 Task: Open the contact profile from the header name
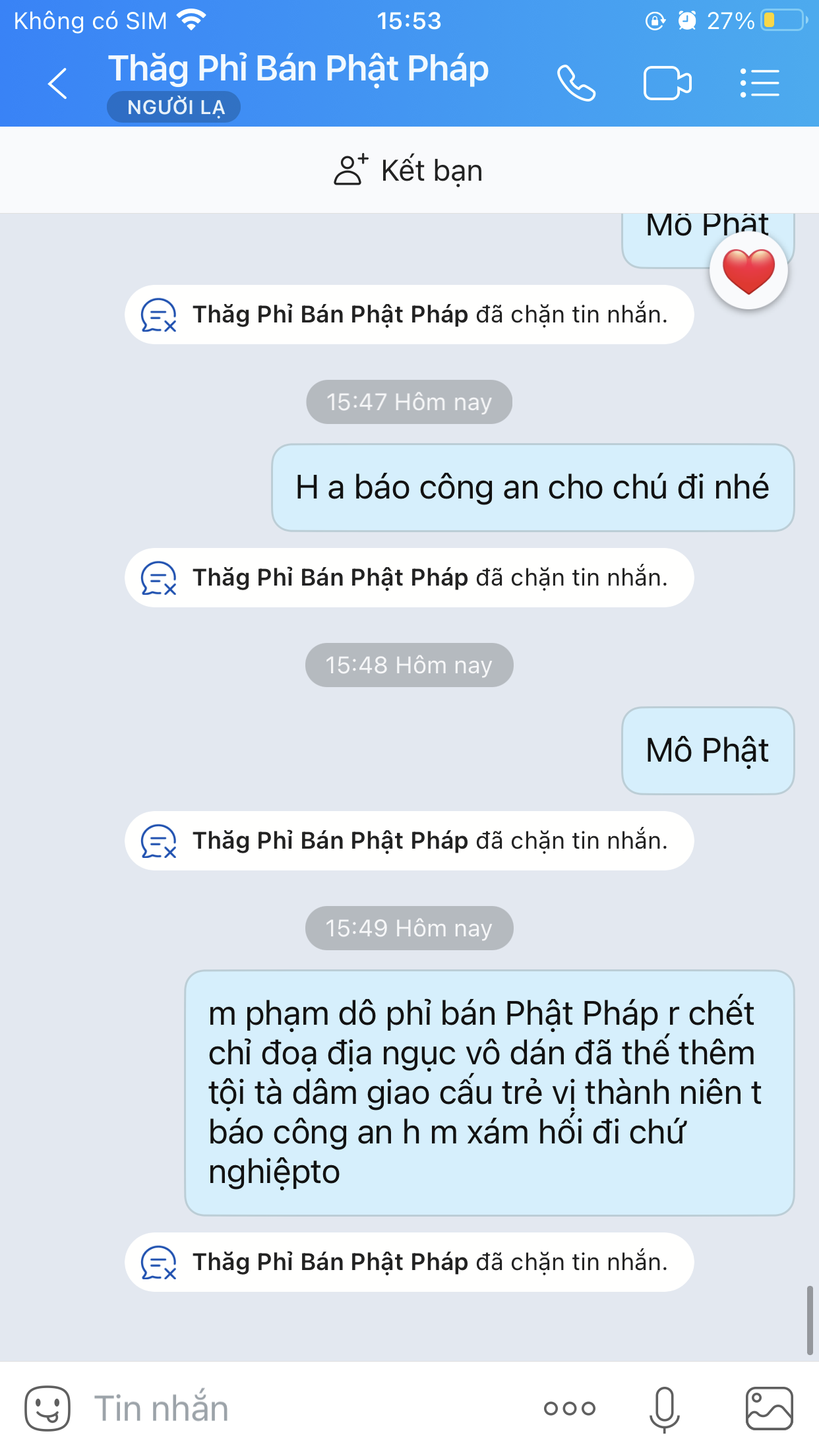pyautogui.click(x=298, y=69)
